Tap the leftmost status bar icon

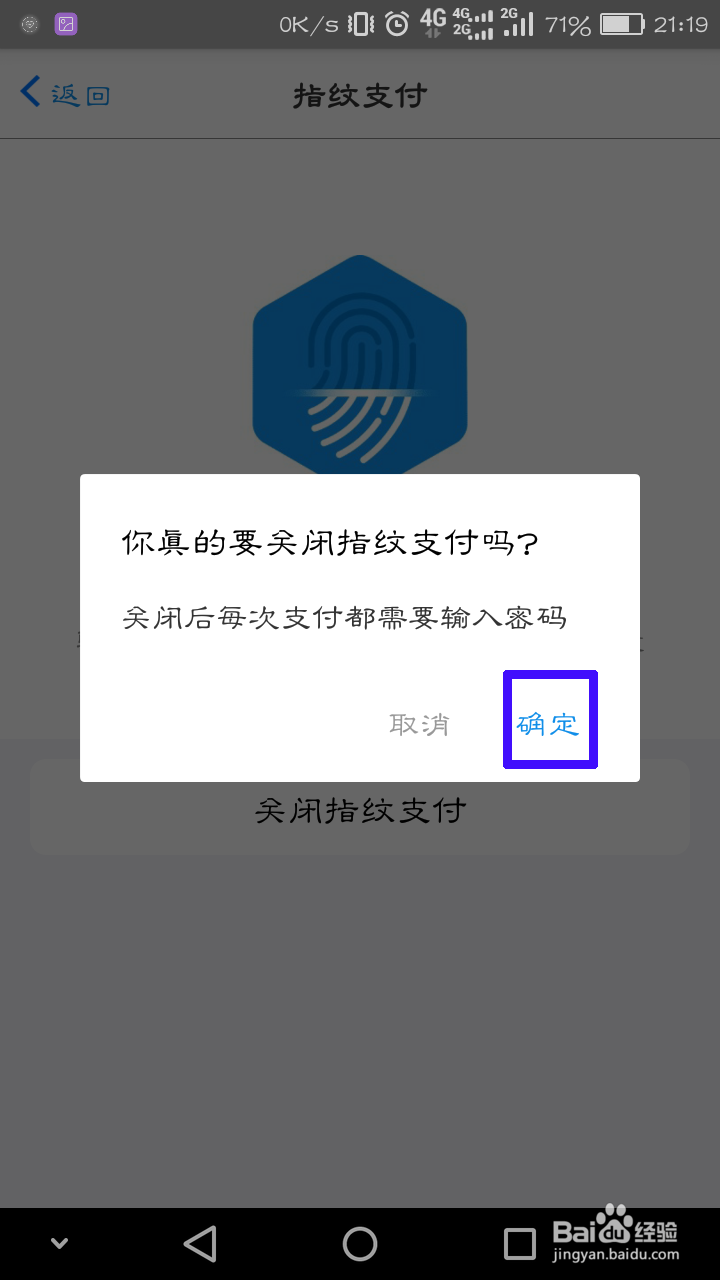(x=28, y=21)
